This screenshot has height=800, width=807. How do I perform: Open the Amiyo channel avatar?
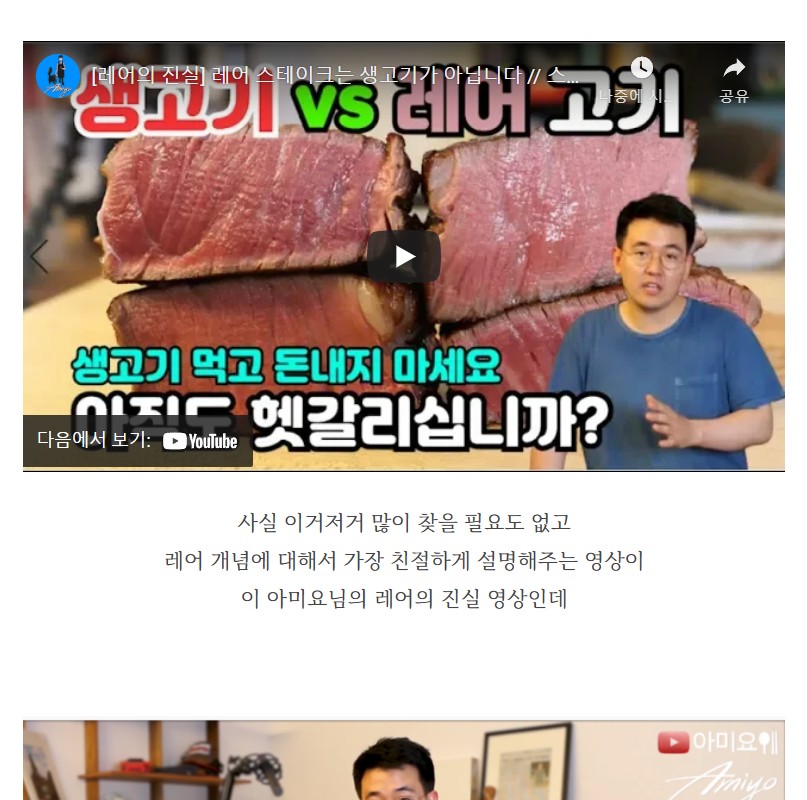pos(58,76)
